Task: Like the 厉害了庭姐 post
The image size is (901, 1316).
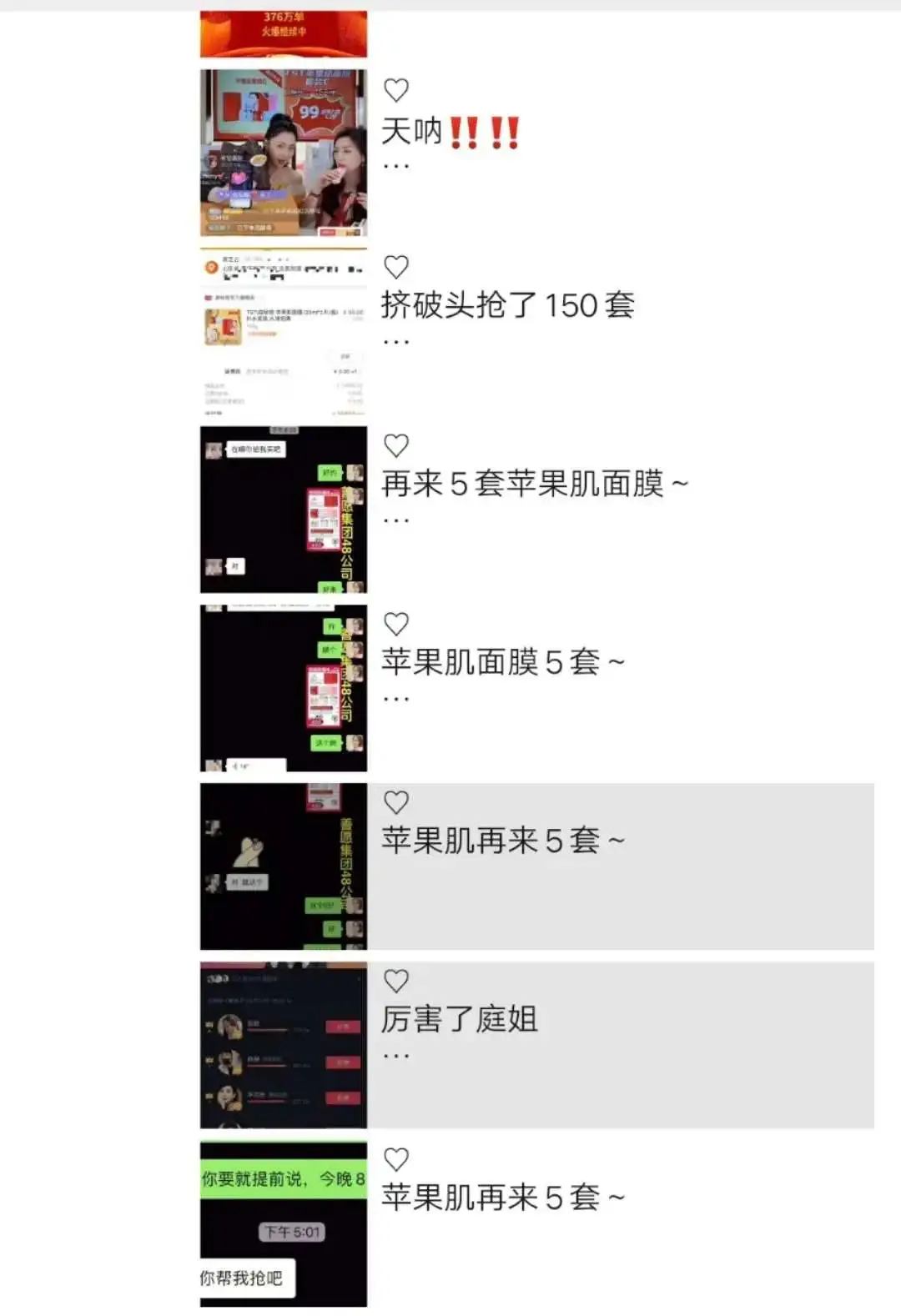Action: click(396, 981)
